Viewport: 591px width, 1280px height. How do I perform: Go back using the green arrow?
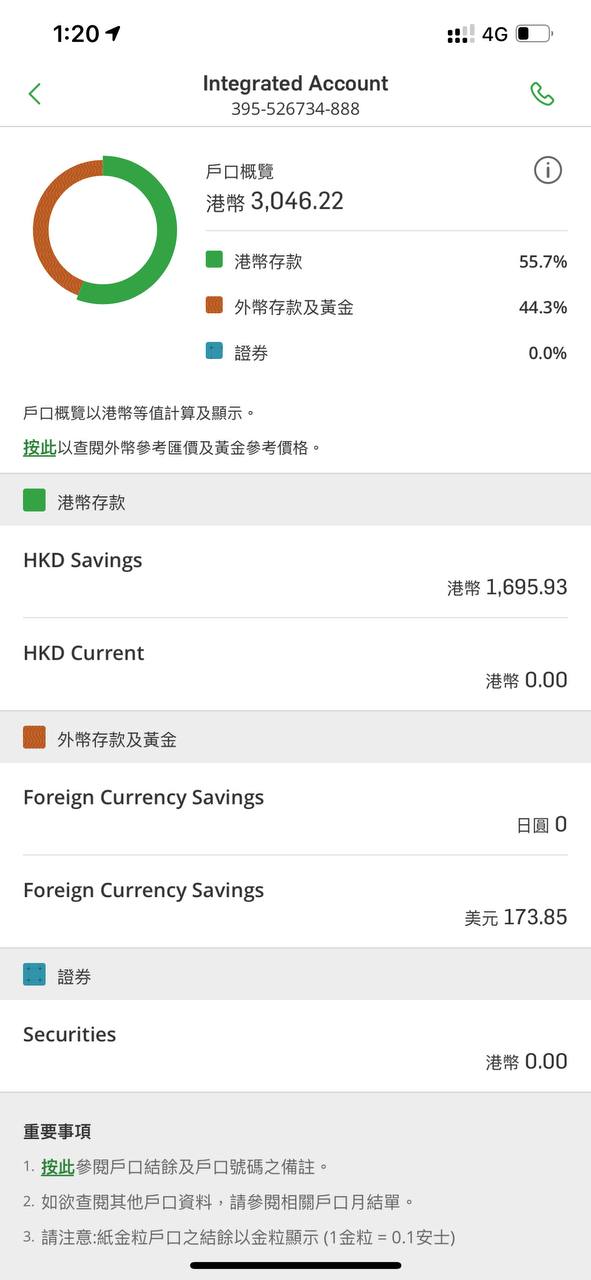click(35, 94)
